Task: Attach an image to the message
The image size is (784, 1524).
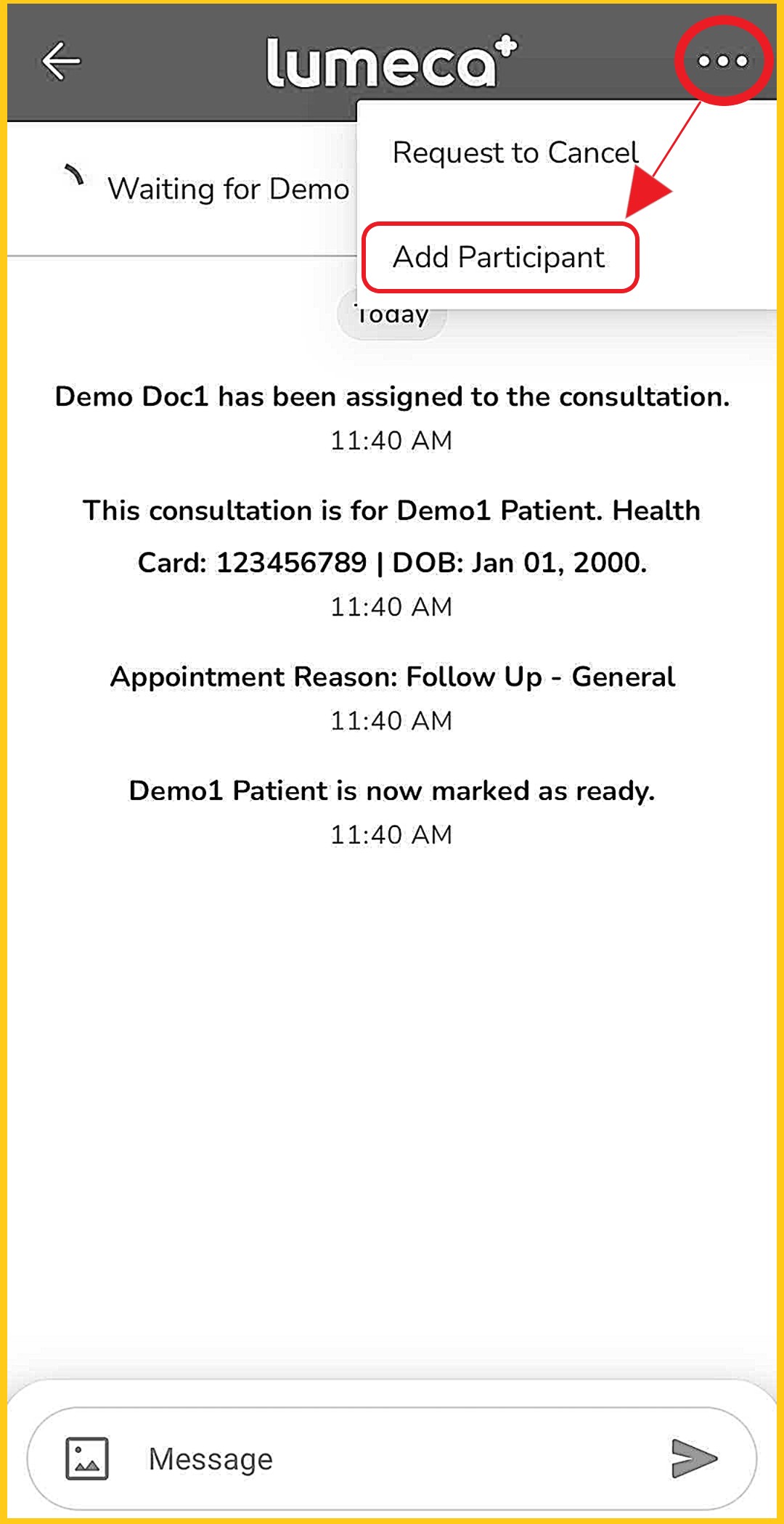Action: [87, 1458]
